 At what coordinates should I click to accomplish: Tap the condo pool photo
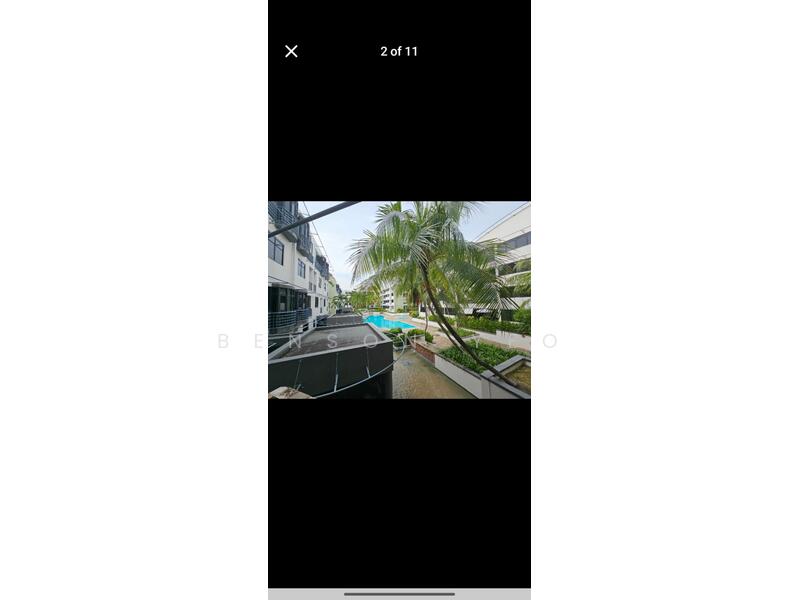point(399,300)
